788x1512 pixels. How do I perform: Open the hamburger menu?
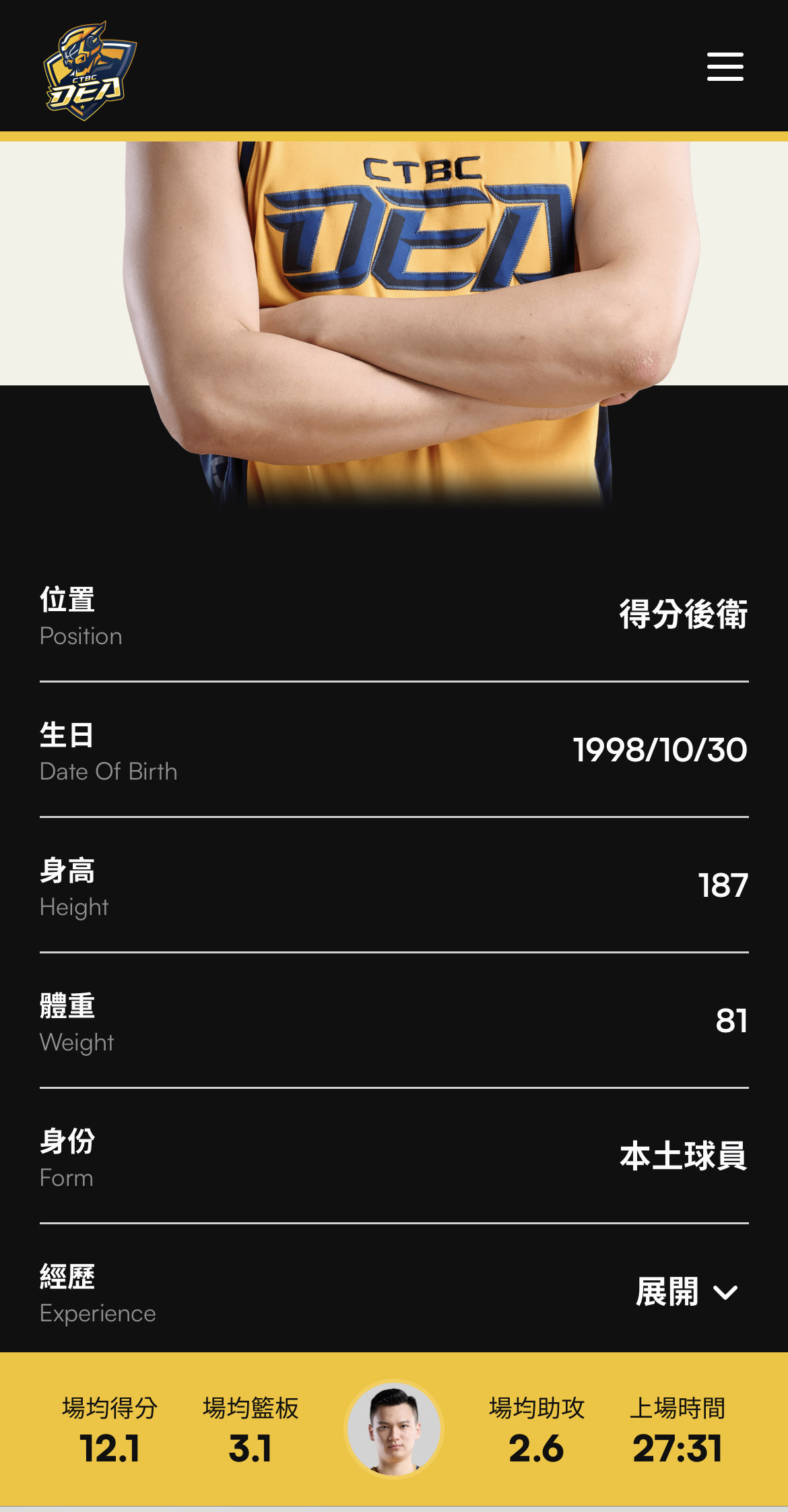[725, 67]
